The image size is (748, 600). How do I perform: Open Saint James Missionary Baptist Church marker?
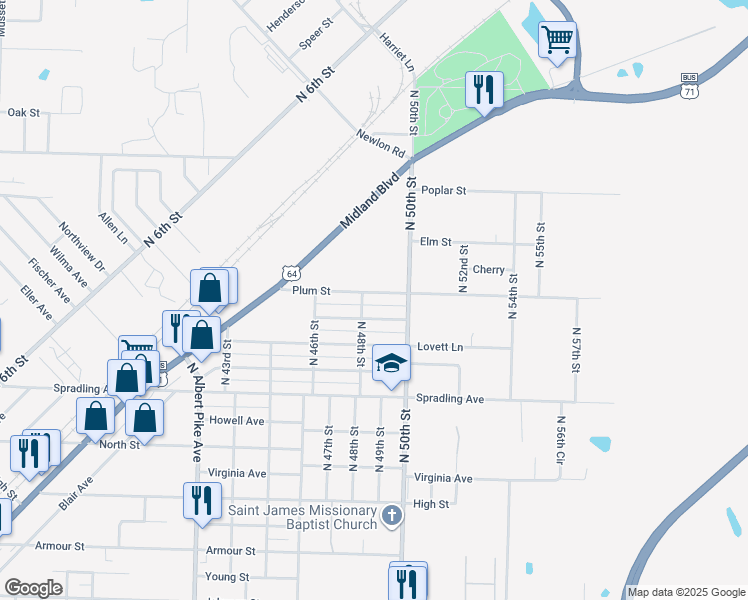pos(392,517)
